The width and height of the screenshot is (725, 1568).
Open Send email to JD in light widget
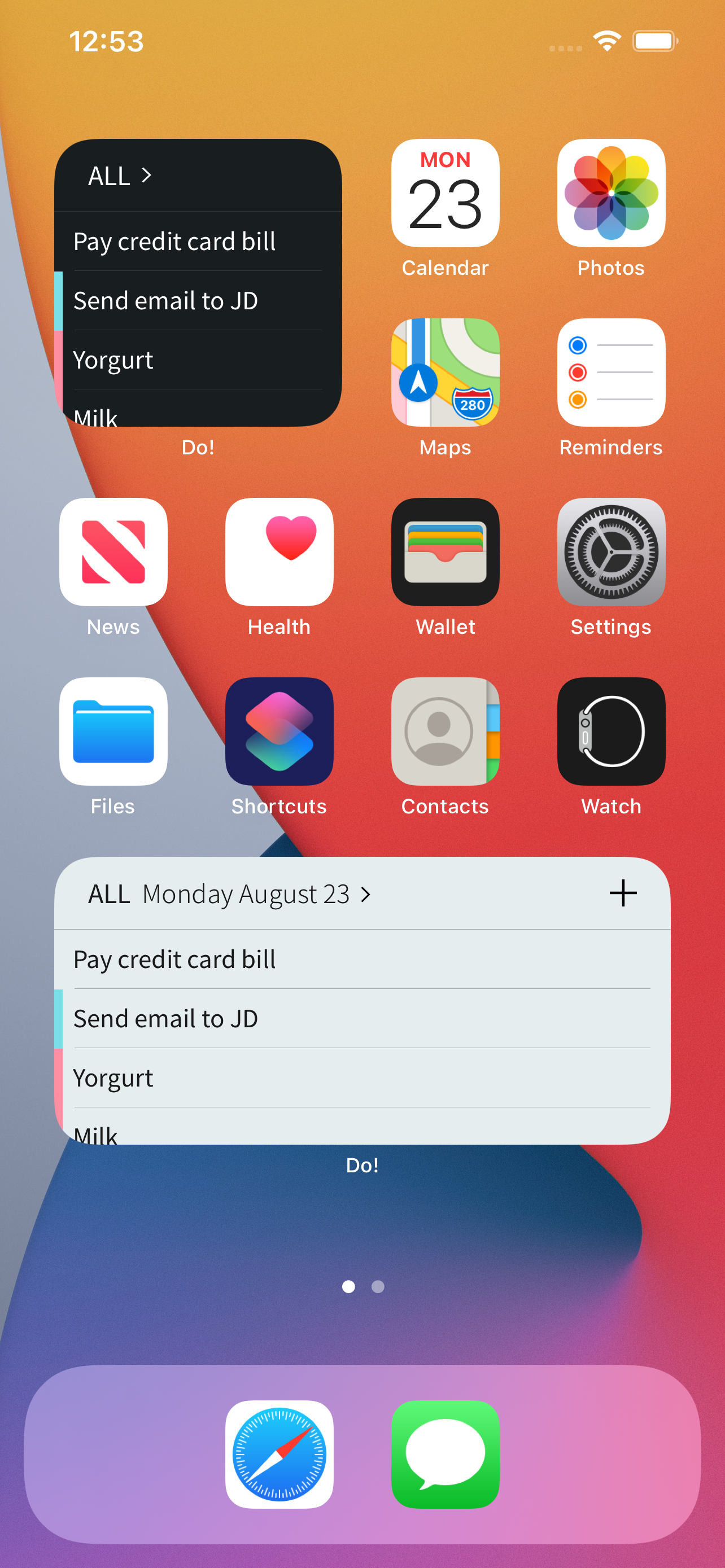point(165,1018)
